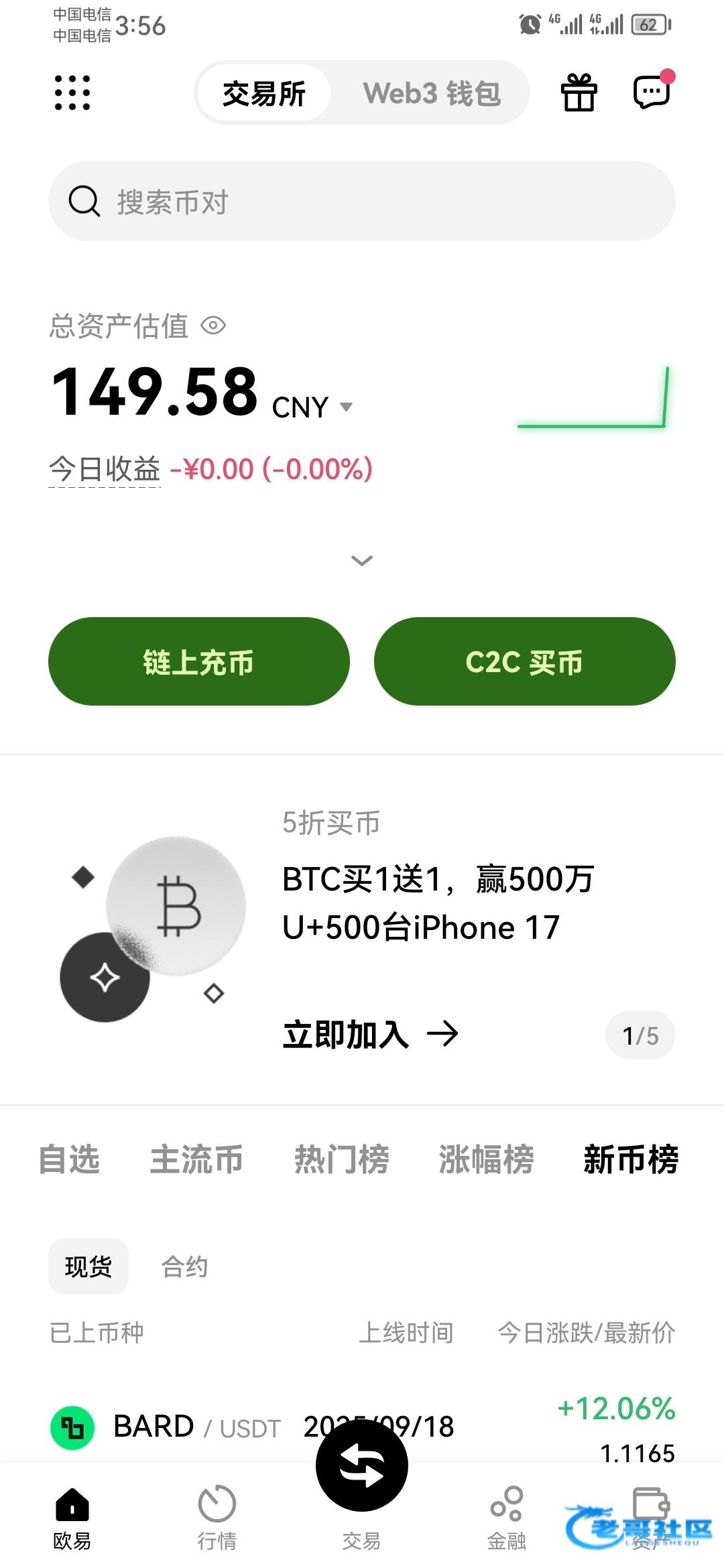Open the CNY currency dropdown
The height and width of the screenshot is (1568, 724).
point(346,407)
